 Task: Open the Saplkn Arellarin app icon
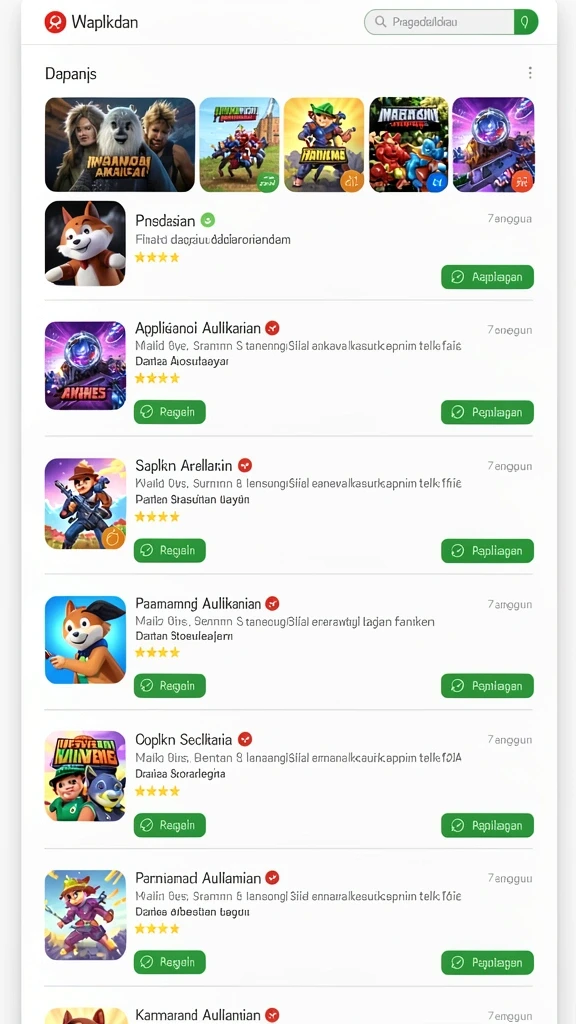coord(85,504)
